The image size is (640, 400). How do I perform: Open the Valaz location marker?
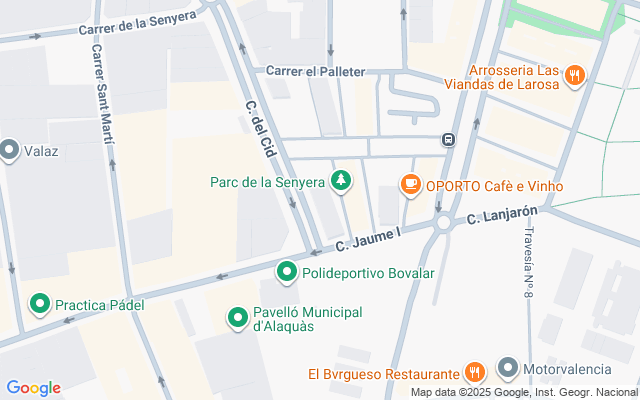[x=11, y=151]
